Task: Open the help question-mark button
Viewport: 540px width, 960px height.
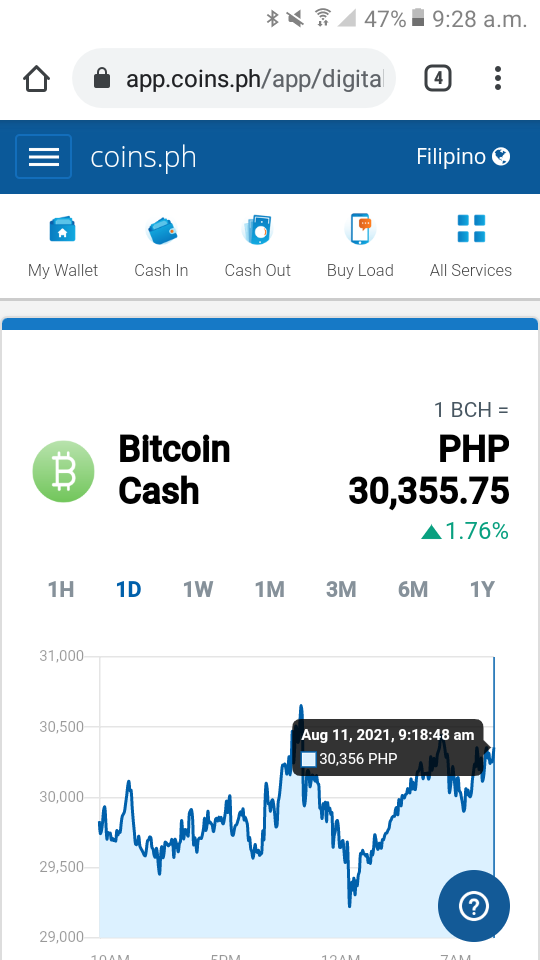Action: (x=474, y=906)
